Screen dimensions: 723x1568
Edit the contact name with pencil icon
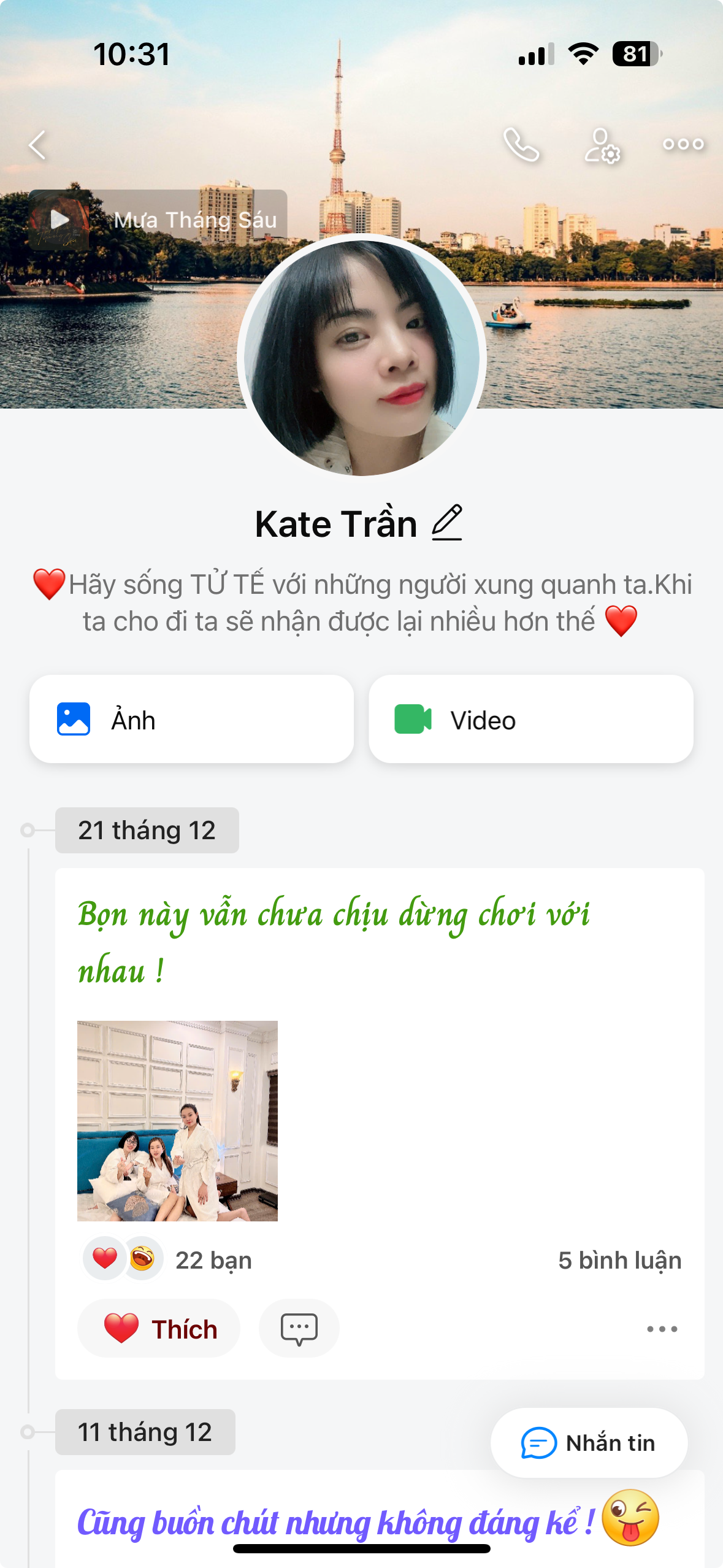click(447, 523)
